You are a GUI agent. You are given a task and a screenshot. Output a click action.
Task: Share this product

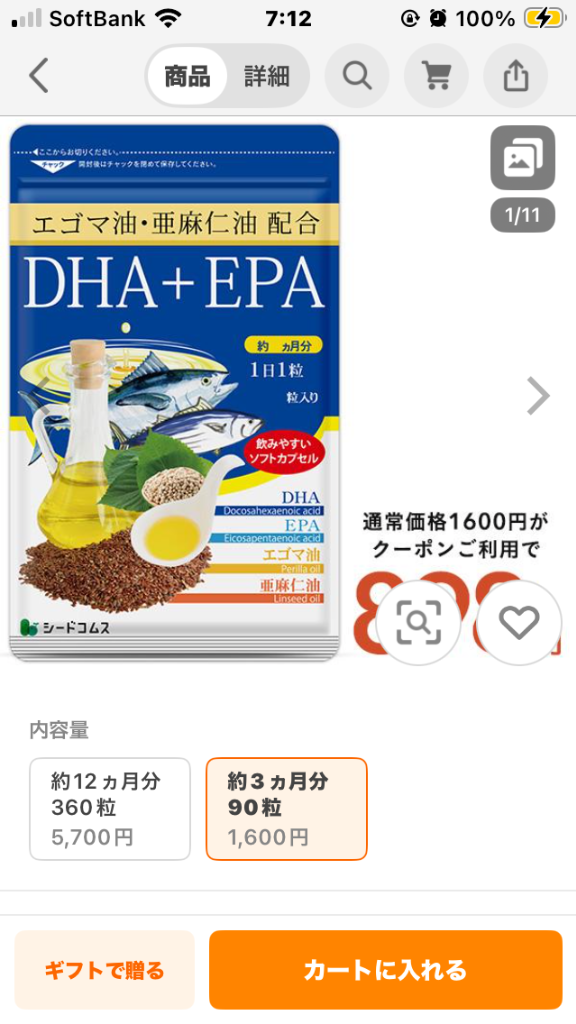[515, 76]
